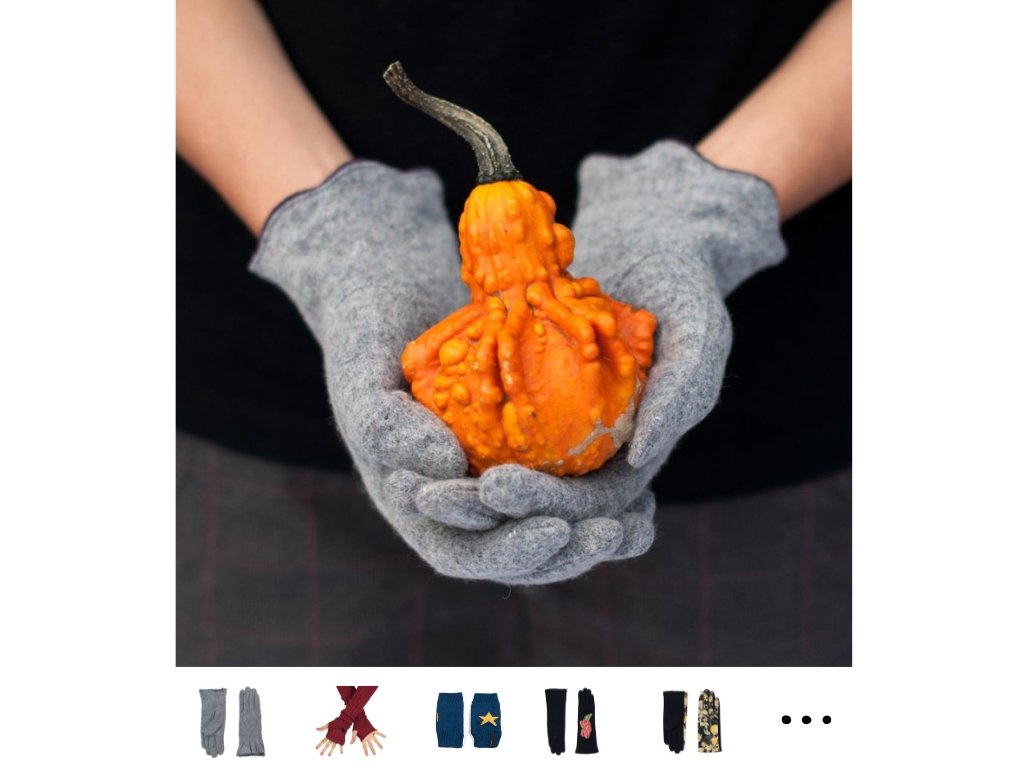Tap the three-dot more items button
Screen dimensions: 1024x768
[806, 719]
